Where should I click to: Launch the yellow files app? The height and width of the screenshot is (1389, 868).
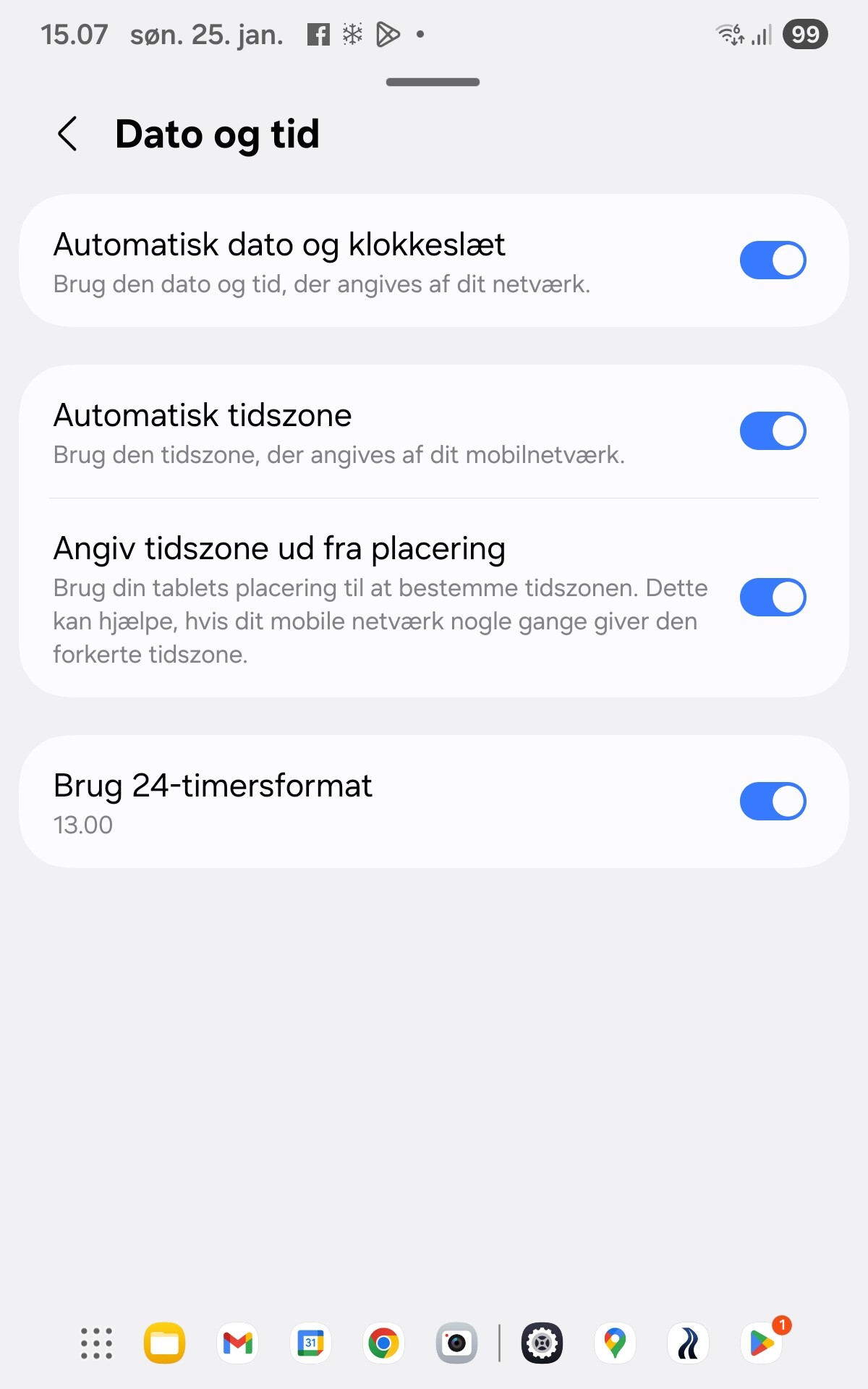coord(164,1343)
